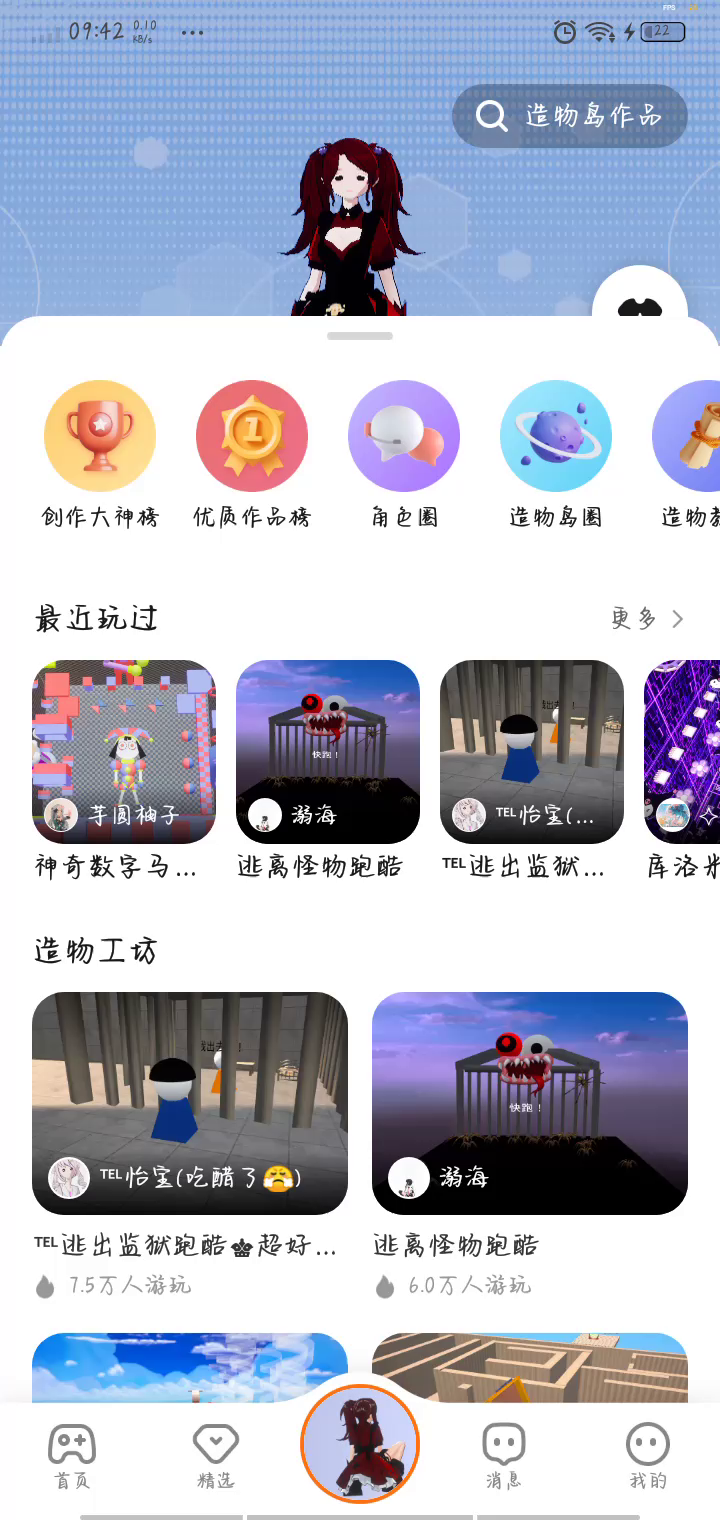Open the 造物岛作品 search box
Screen dimensions: 720x1520
(x=570, y=116)
